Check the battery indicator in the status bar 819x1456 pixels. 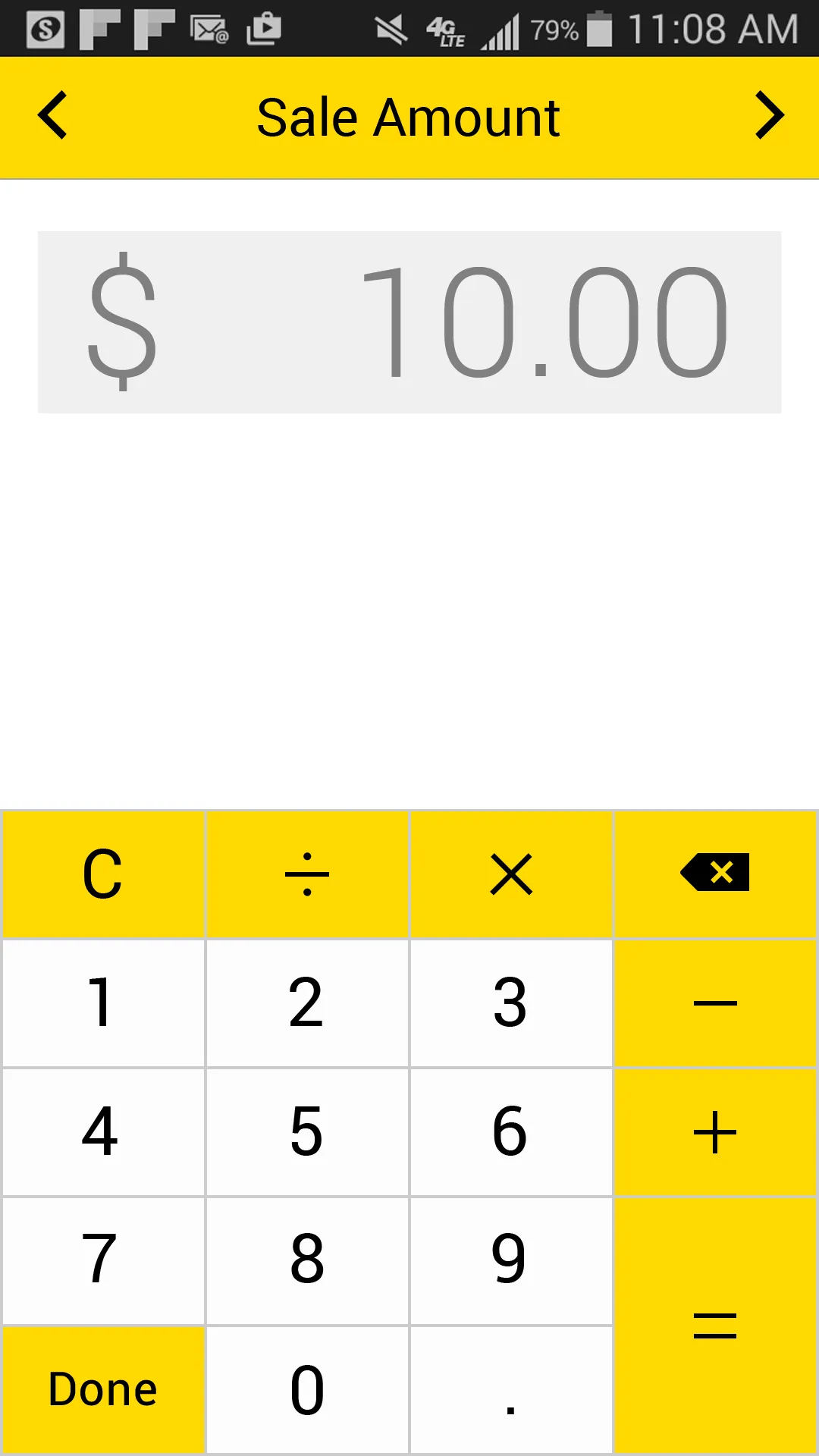599,29
